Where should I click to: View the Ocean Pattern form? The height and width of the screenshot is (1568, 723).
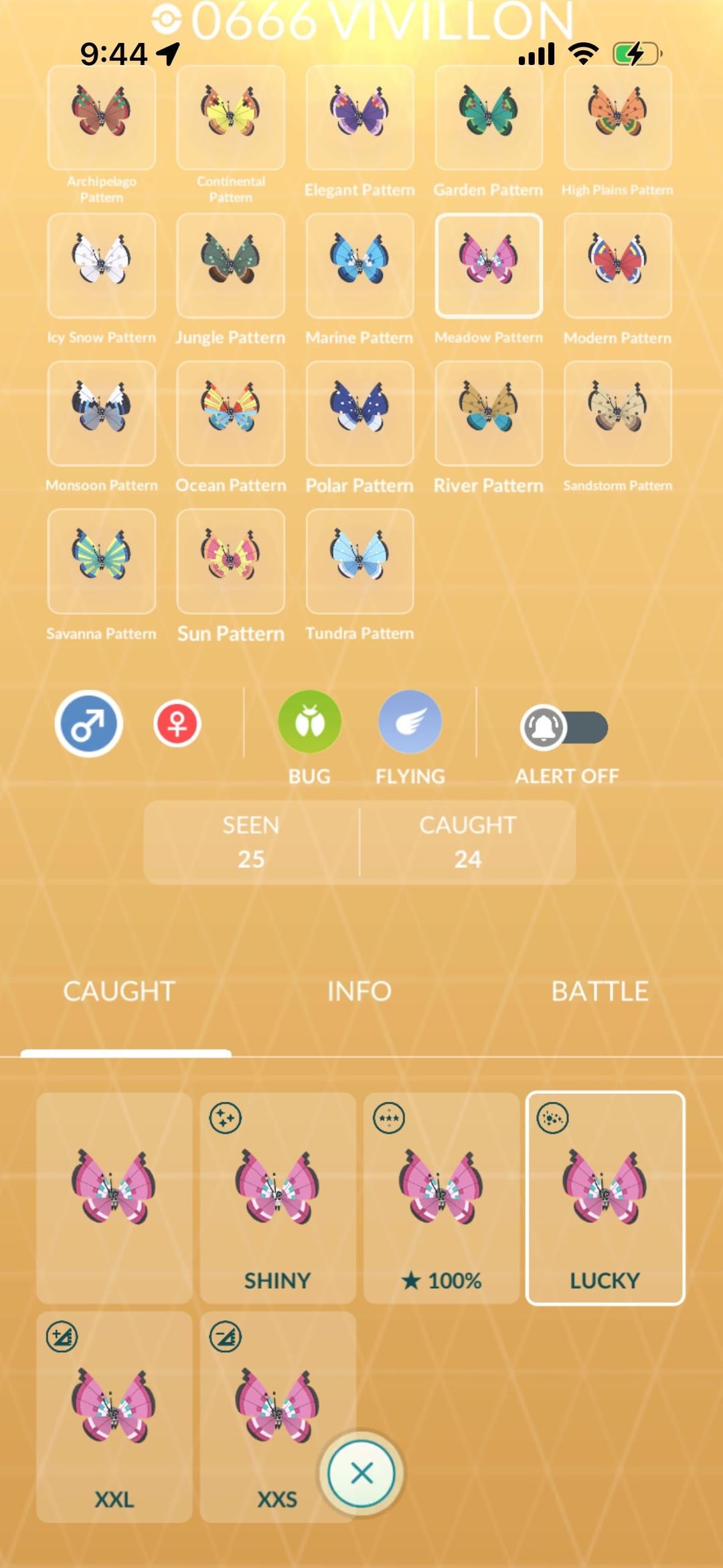pyautogui.click(x=231, y=413)
